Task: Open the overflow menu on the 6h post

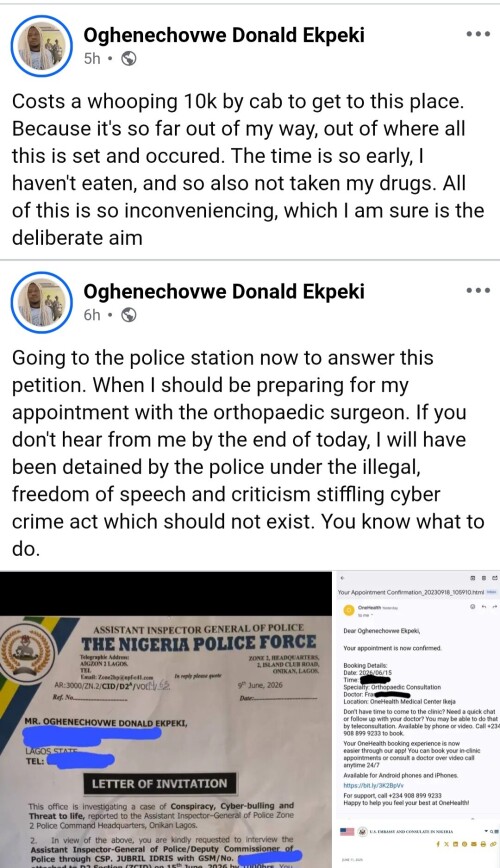Action: click(478, 290)
